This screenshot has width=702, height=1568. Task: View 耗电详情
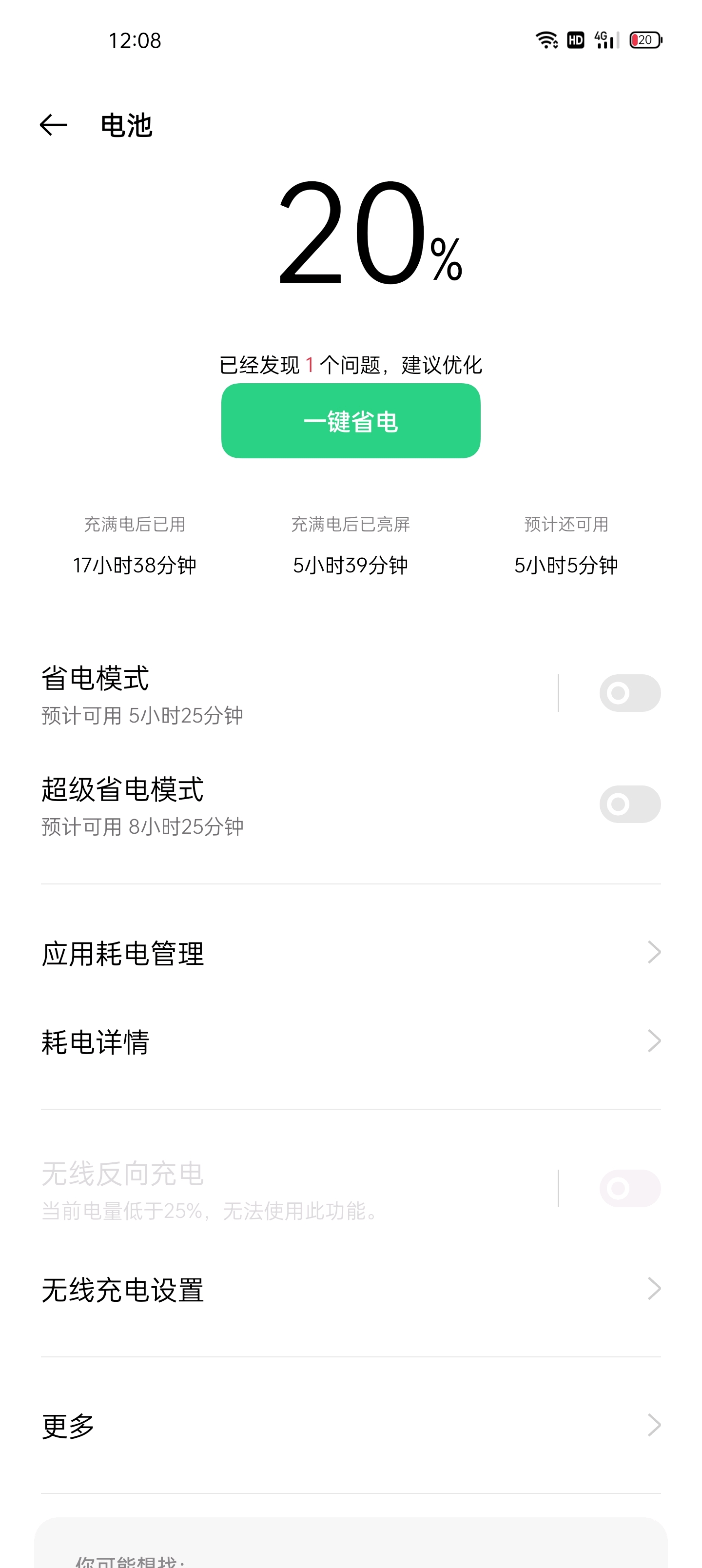click(351, 1041)
